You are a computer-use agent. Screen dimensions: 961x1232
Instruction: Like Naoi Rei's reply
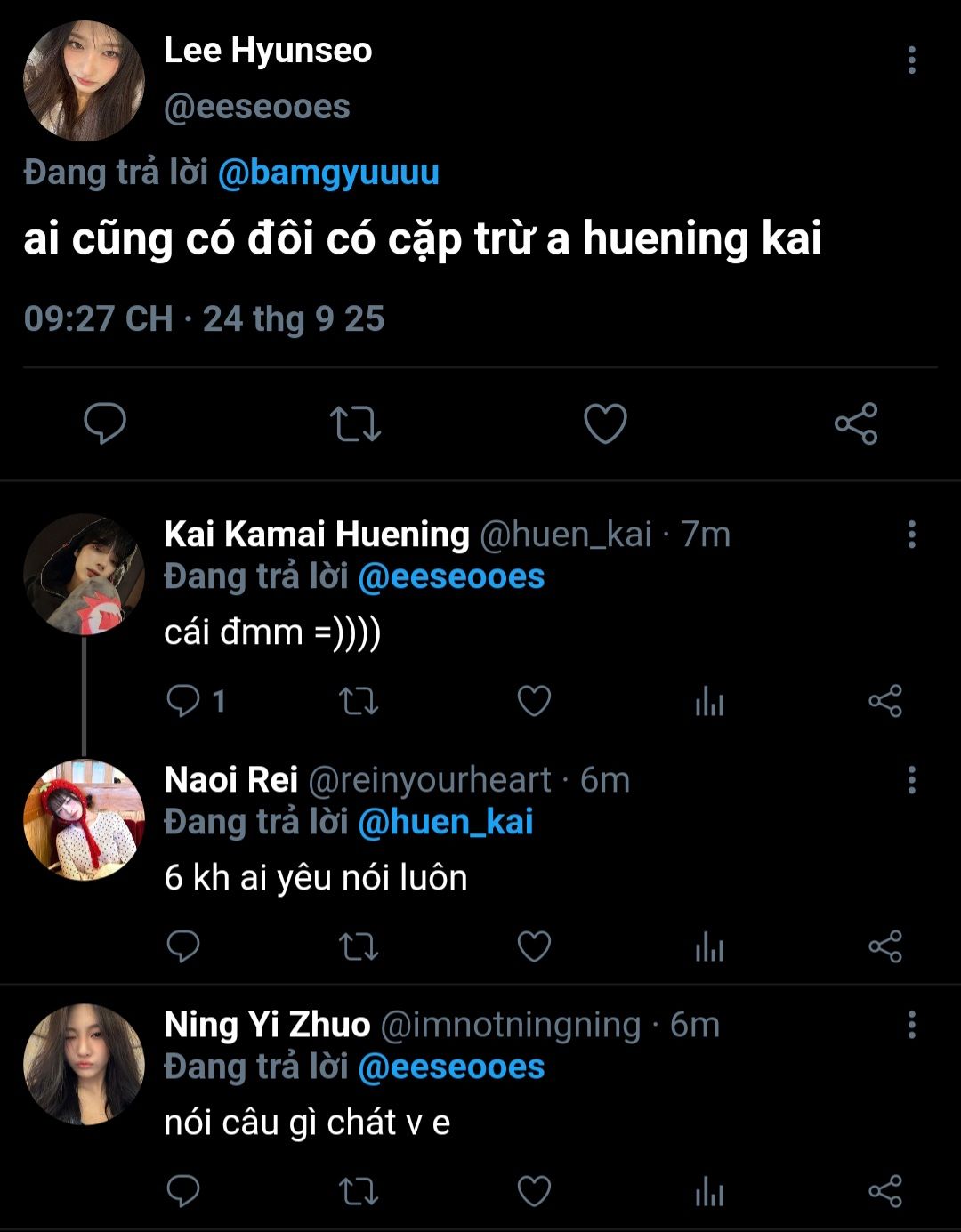tap(534, 946)
